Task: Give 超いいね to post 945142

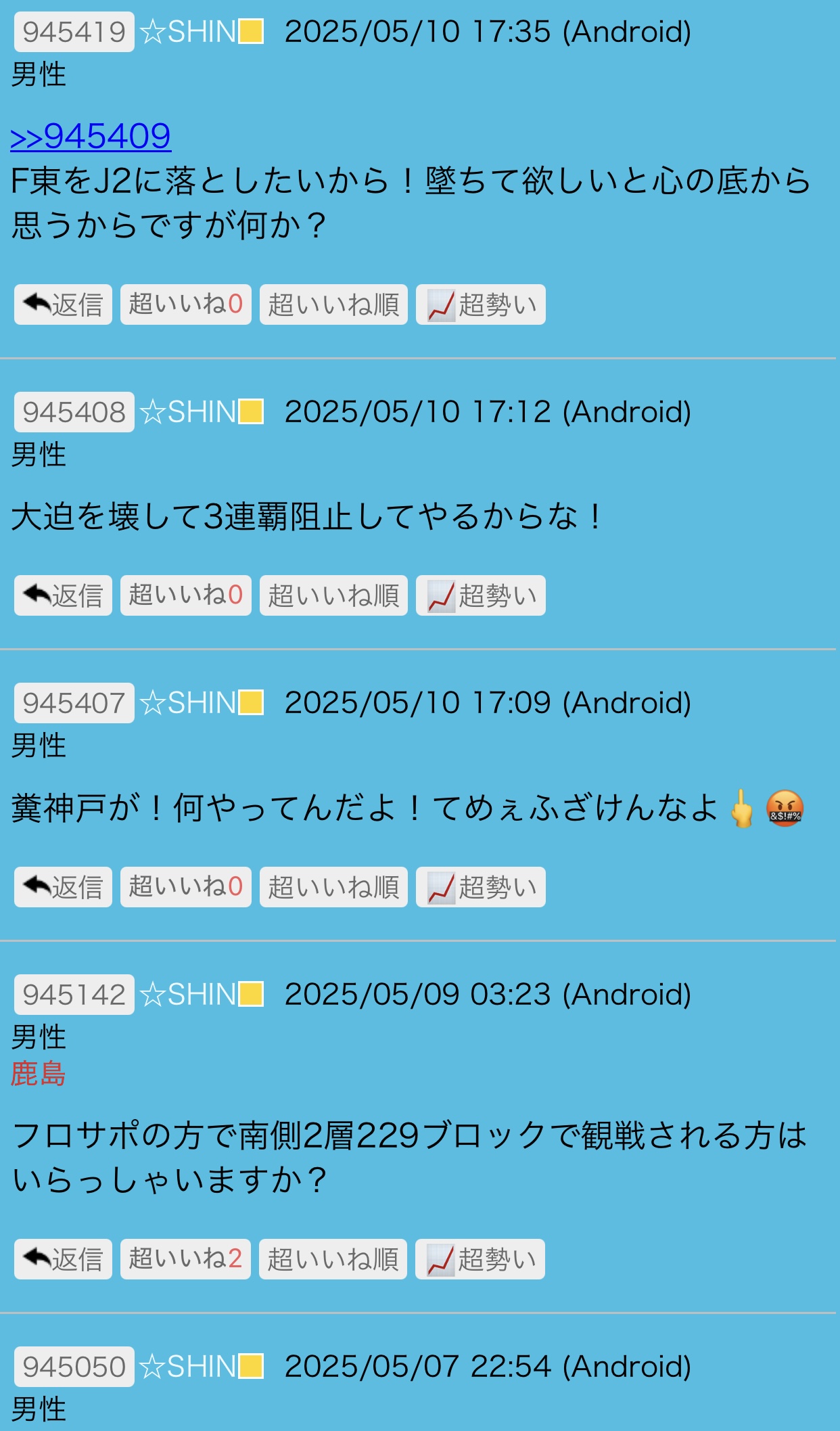Action: (x=185, y=1259)
